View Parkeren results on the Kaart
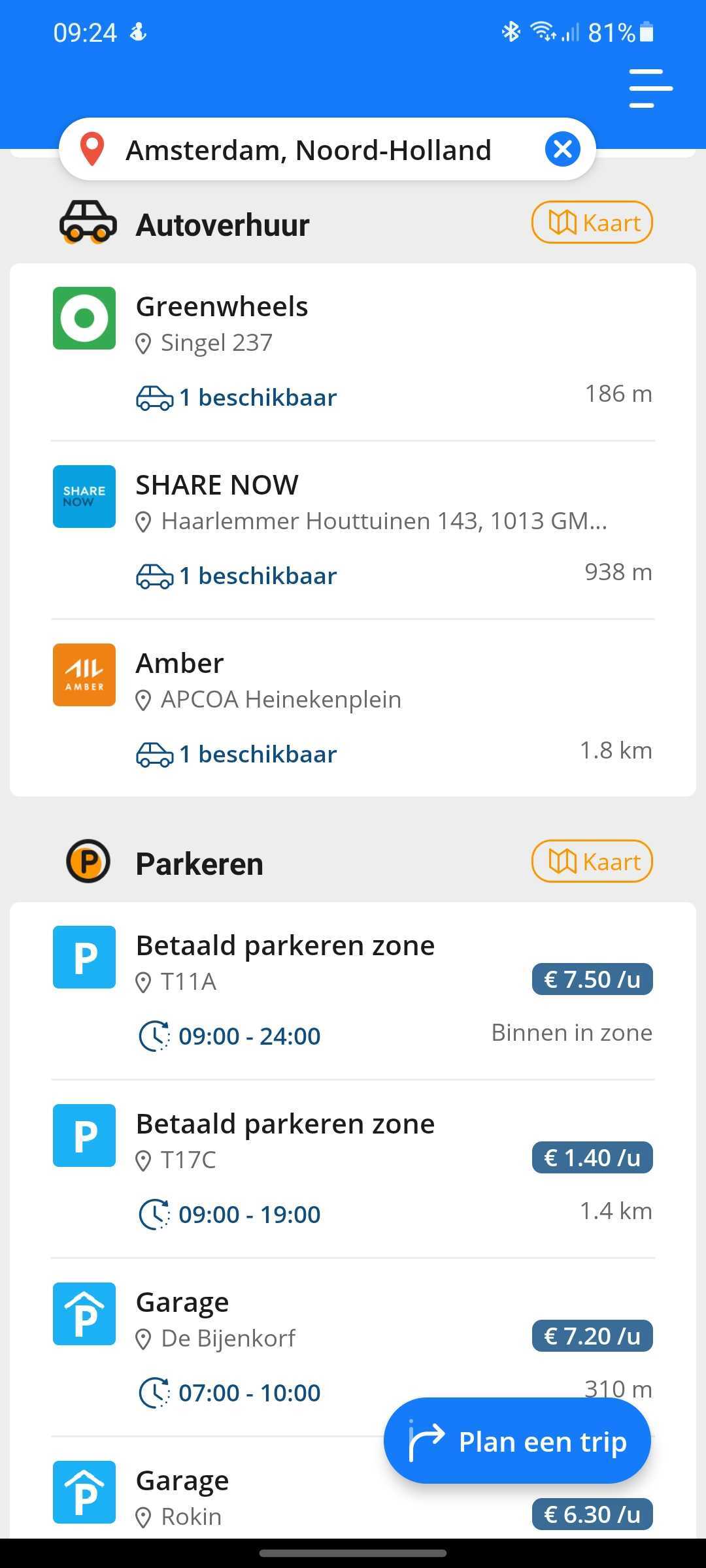 coord(592,861)
